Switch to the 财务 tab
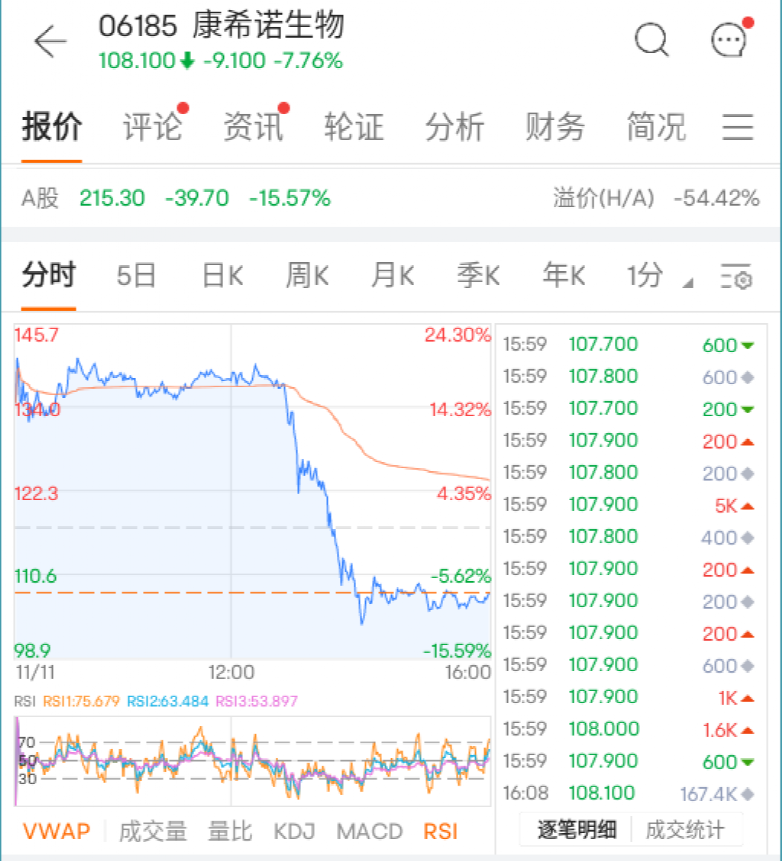This screenshot has width=782, height=861. point(555,127)
